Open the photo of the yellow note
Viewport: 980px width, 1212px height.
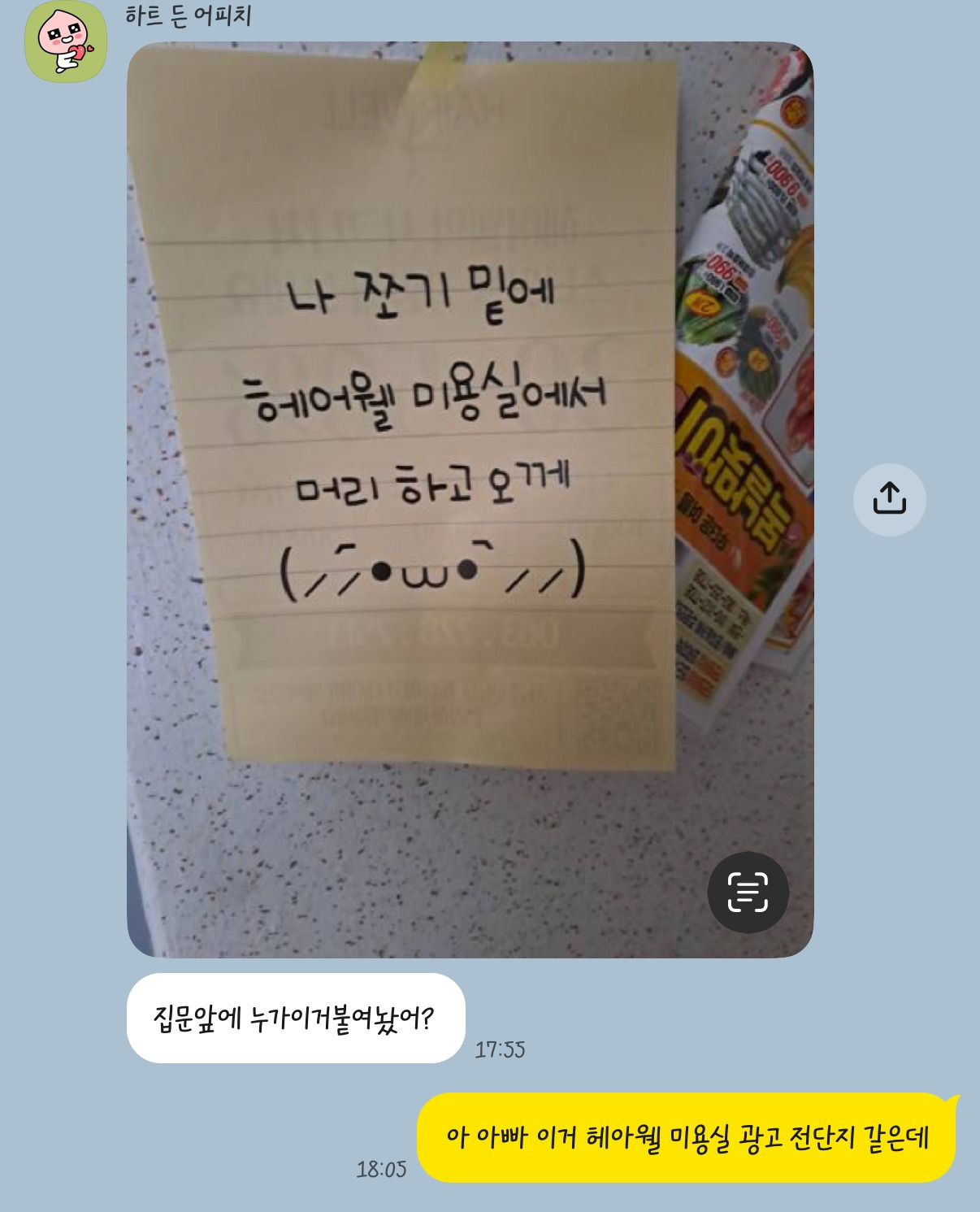coord(470,499)
